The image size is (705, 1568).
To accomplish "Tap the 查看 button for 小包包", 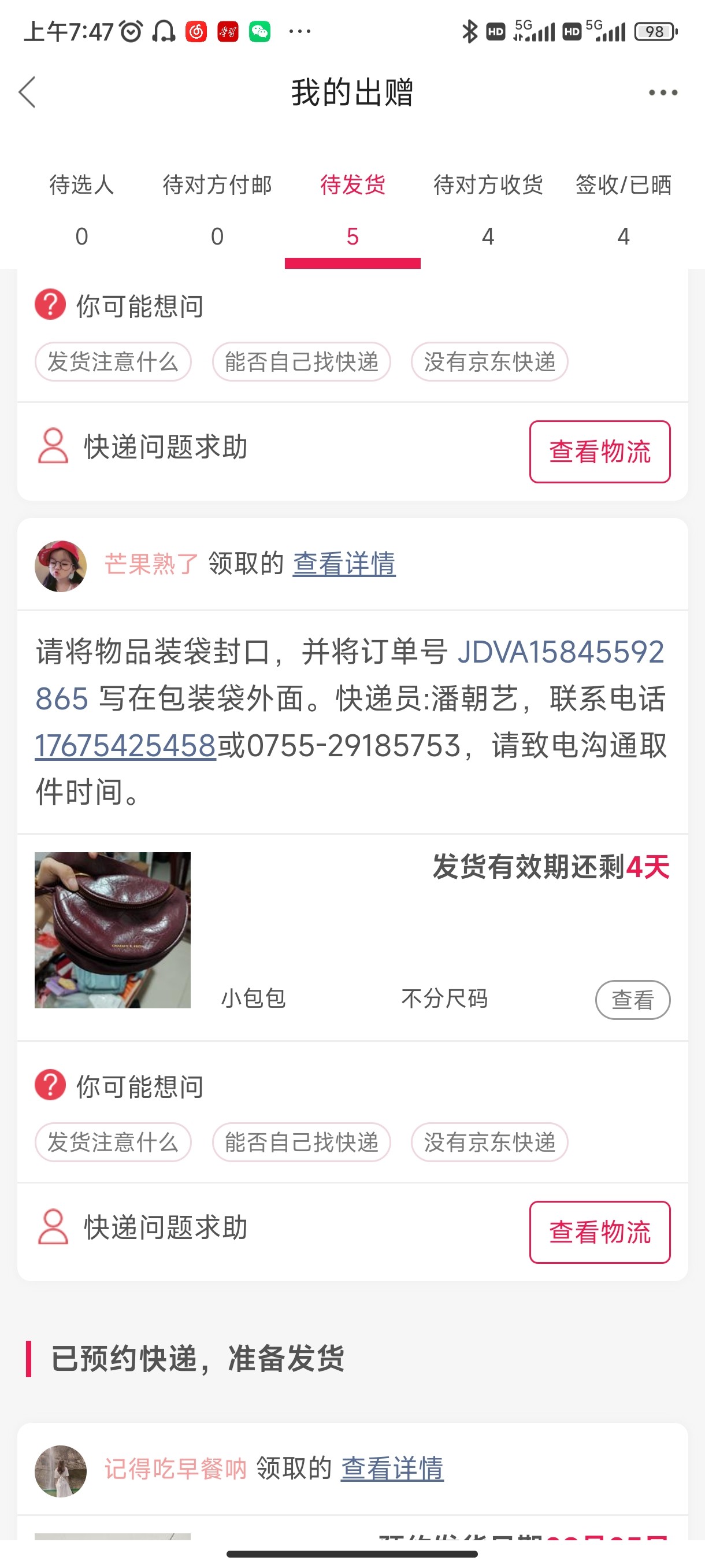I will click(632, 1000).
